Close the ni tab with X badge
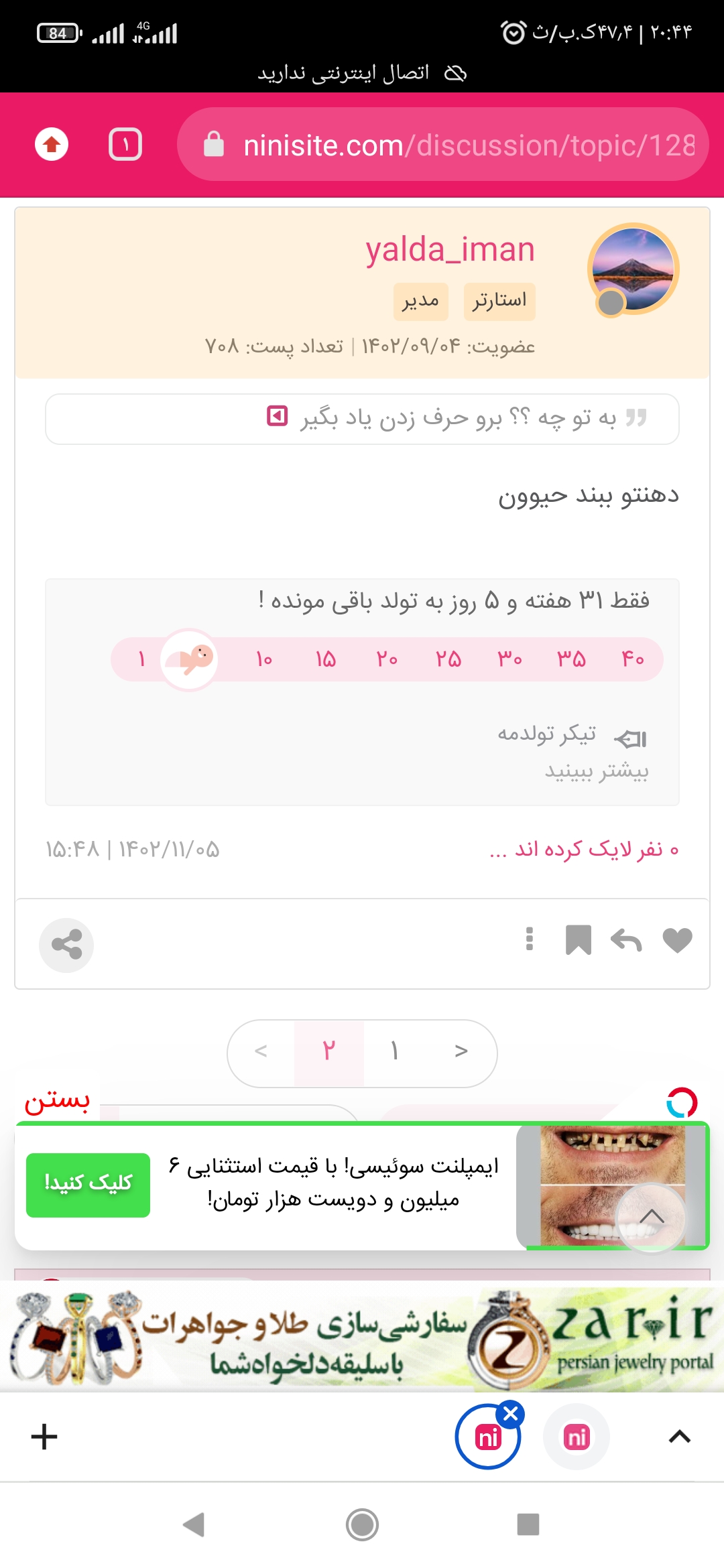Image resolution: width=724 pixels, height=1568 pixels. point(511,1414)
